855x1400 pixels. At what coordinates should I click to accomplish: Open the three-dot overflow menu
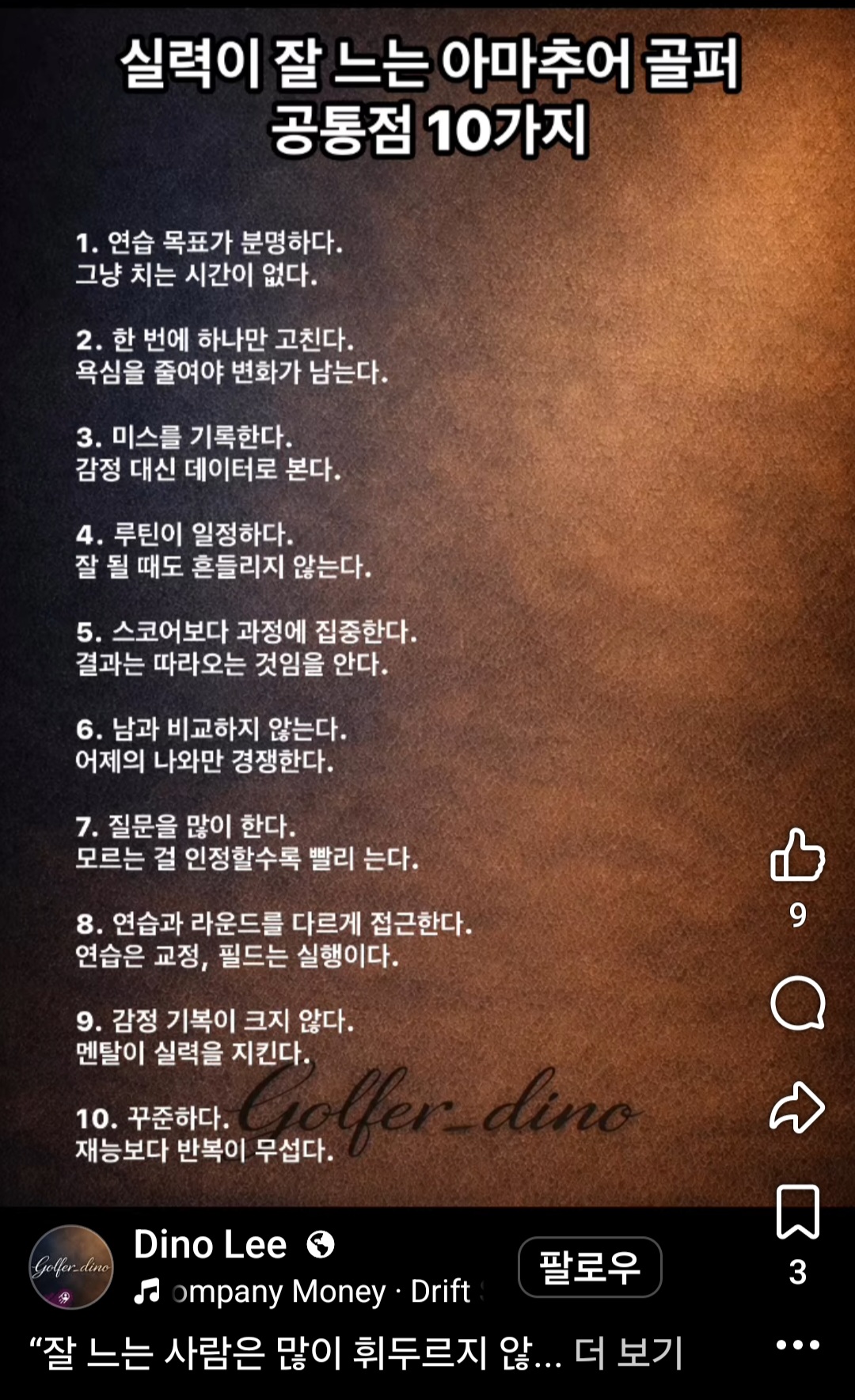tap(797, 1345)
